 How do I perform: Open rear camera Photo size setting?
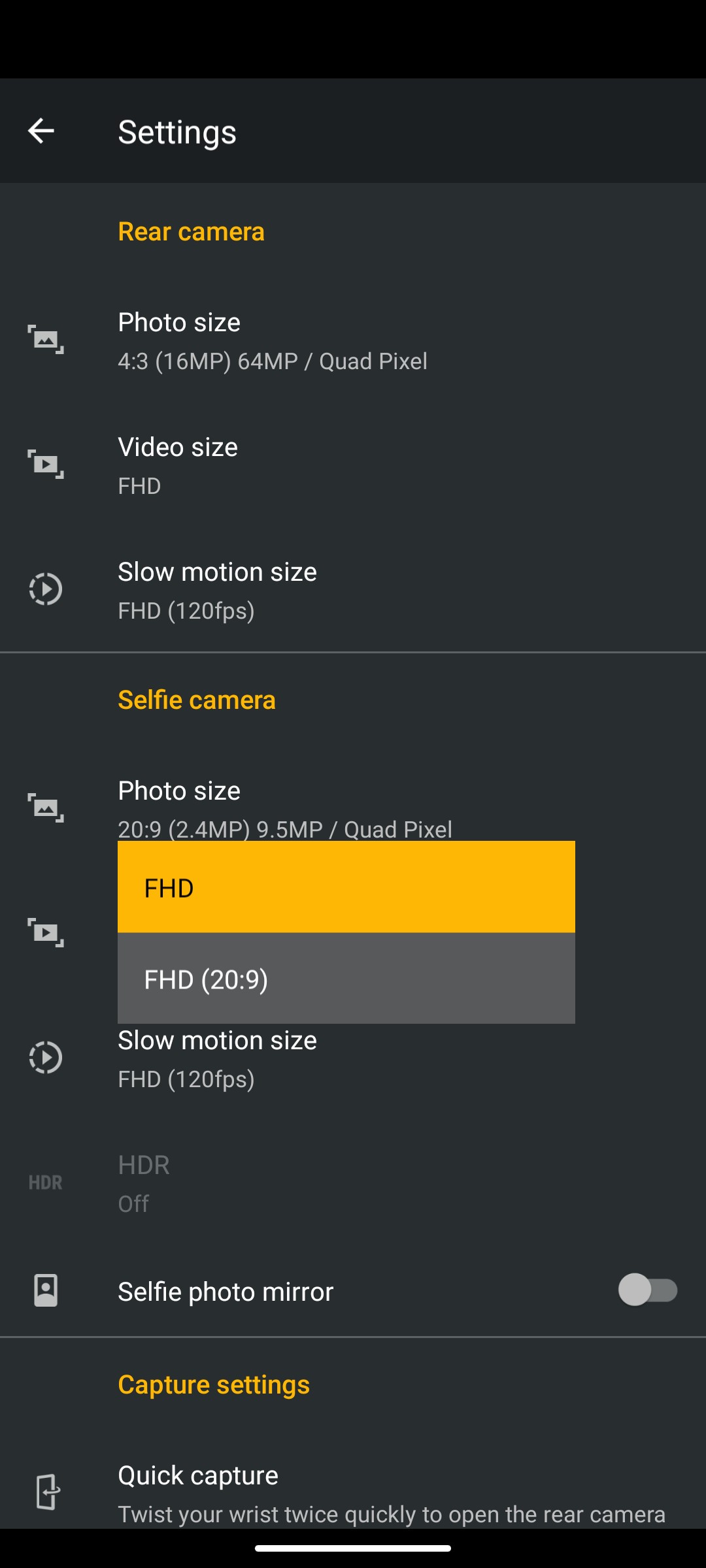(x=353, y=340)
